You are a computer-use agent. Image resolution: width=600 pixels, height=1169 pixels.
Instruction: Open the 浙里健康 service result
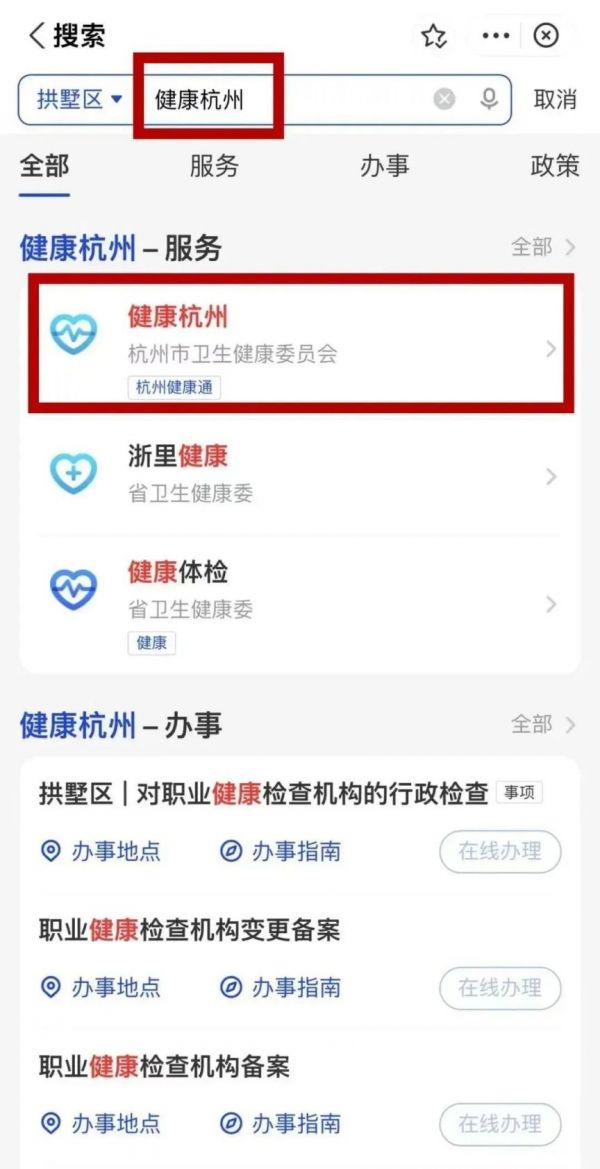click(x=300, y=474)
